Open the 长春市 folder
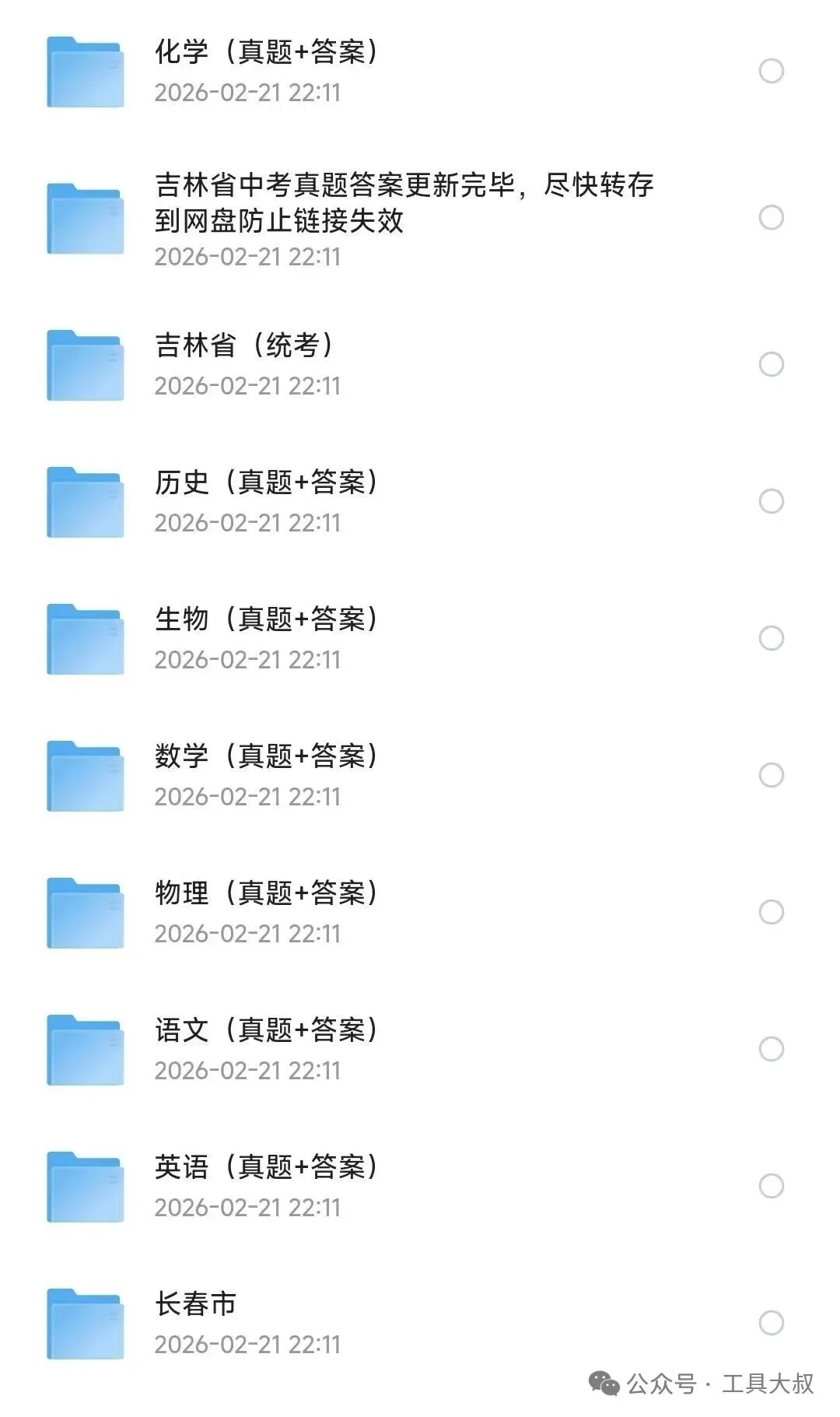Image resolution: width=840 pixels, height=1417 pixels. tap(195, 1304)
